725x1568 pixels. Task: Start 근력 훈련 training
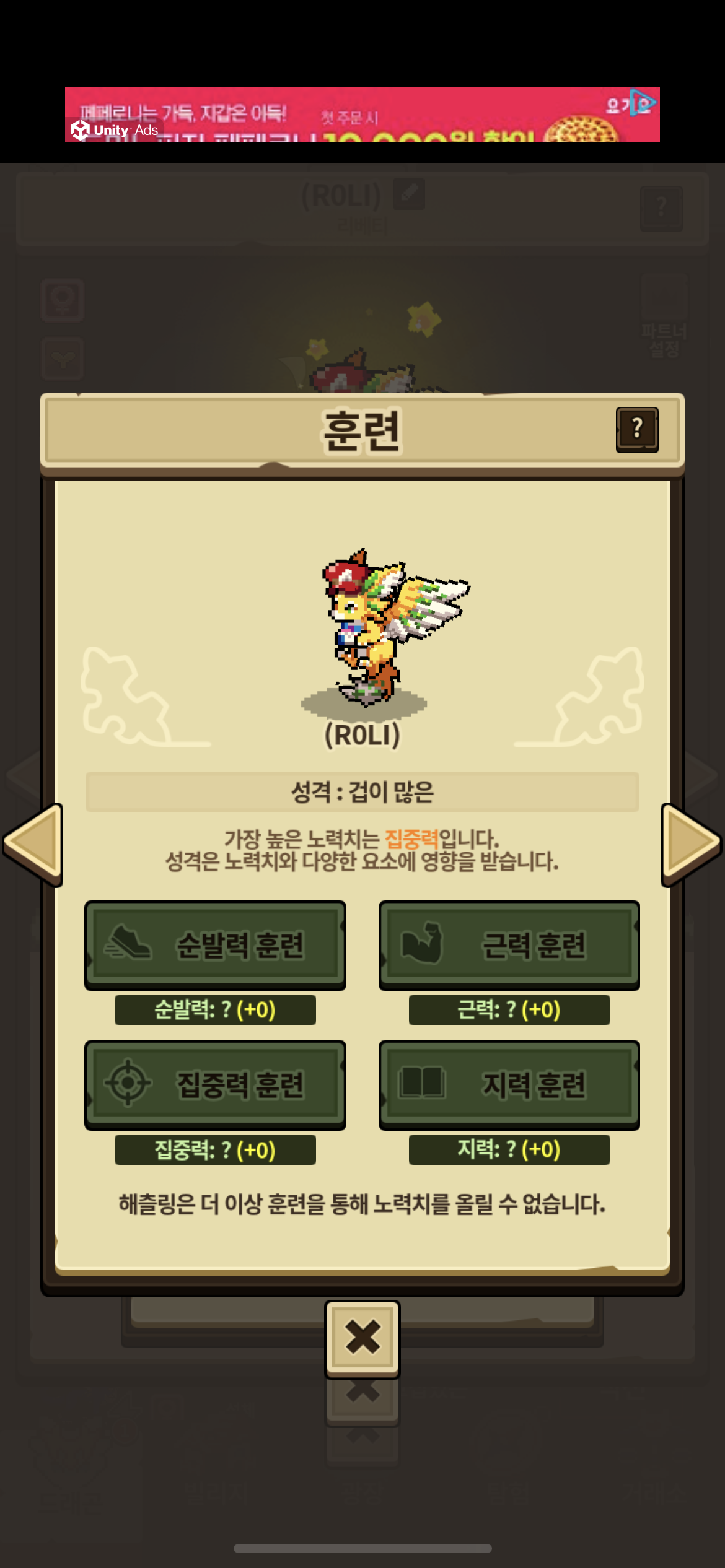(x=509, y=945)
